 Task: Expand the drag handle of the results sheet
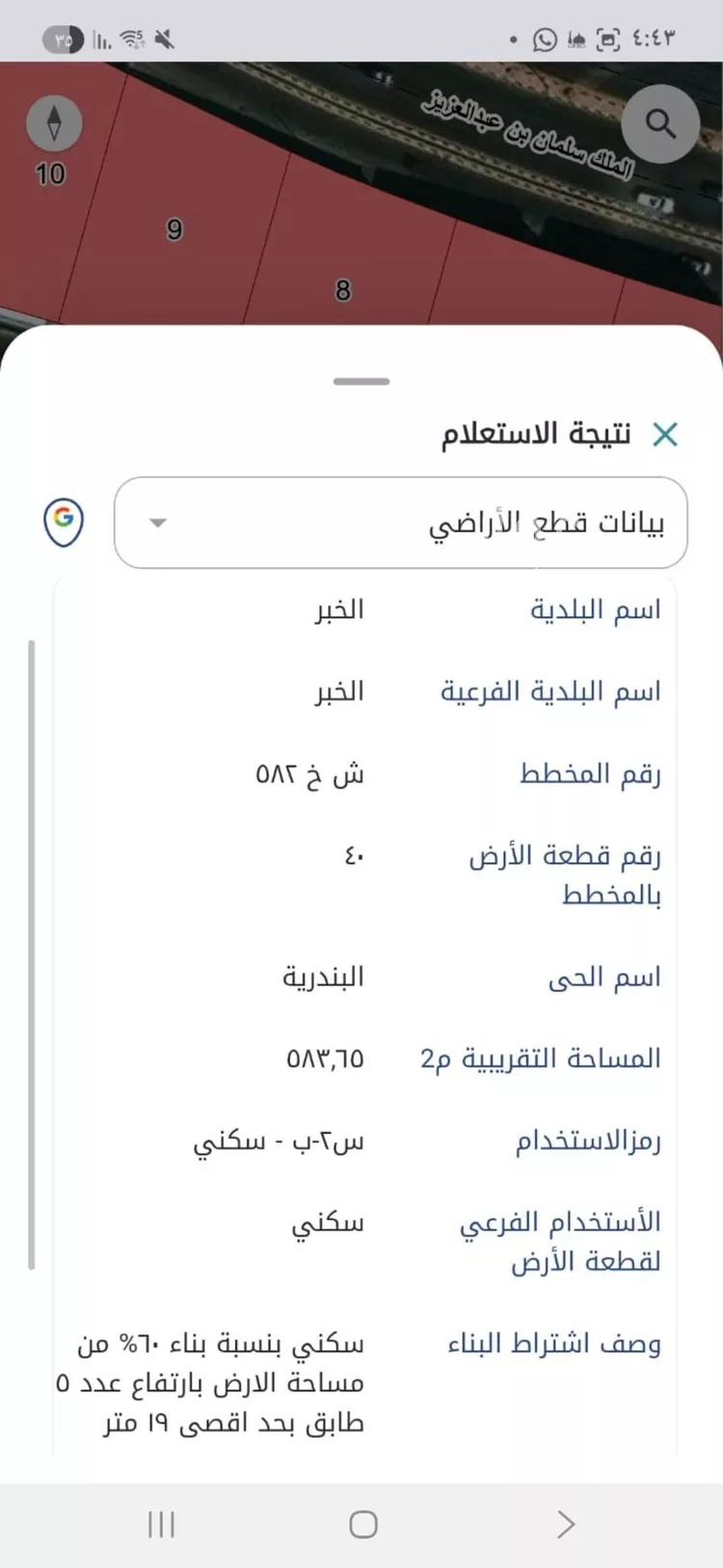[x=361, y=380]
